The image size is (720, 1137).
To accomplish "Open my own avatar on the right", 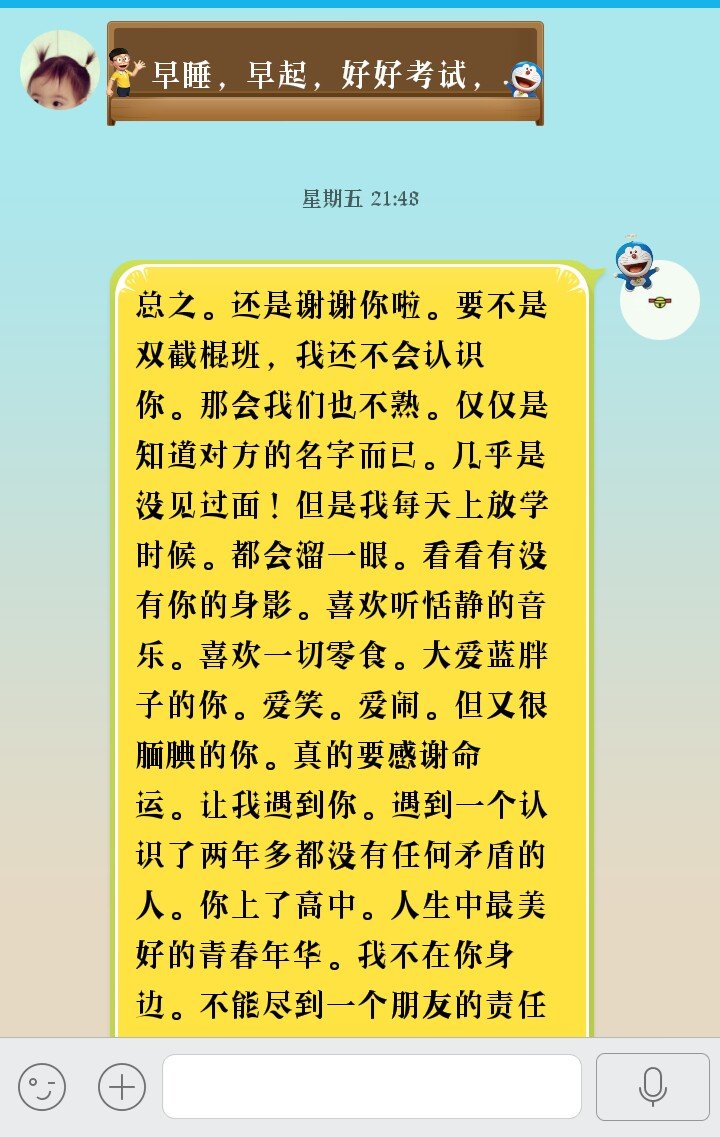I will point(659,299).
